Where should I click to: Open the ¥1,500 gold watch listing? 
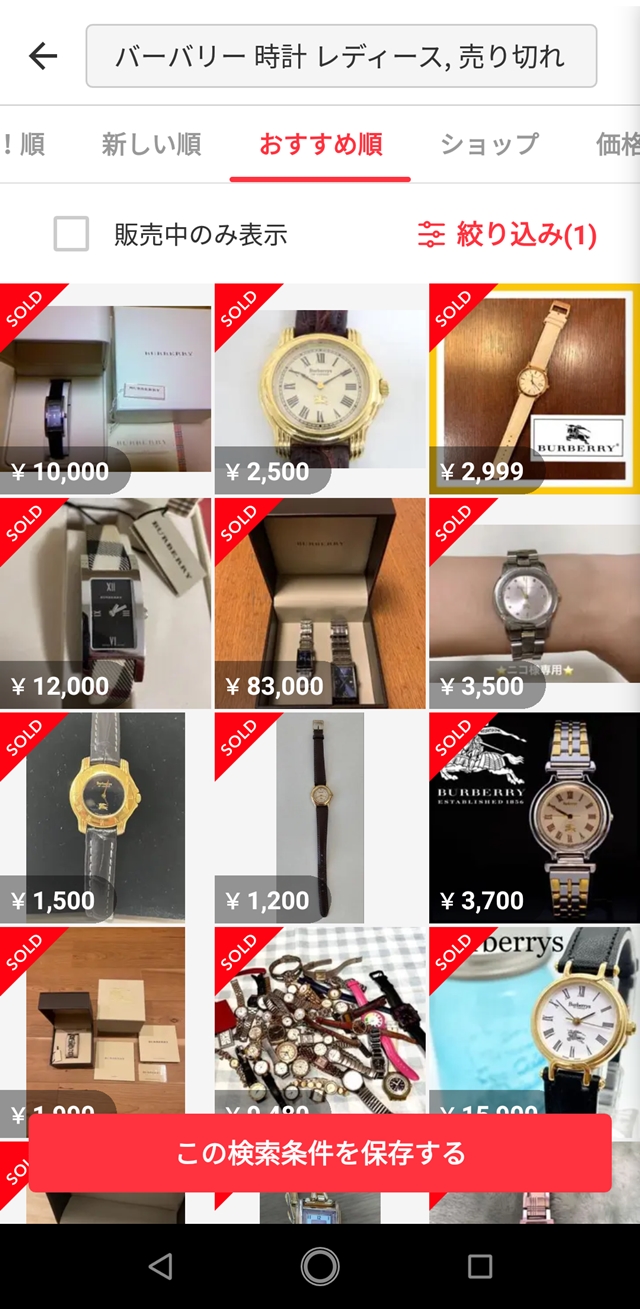(105, 818)
